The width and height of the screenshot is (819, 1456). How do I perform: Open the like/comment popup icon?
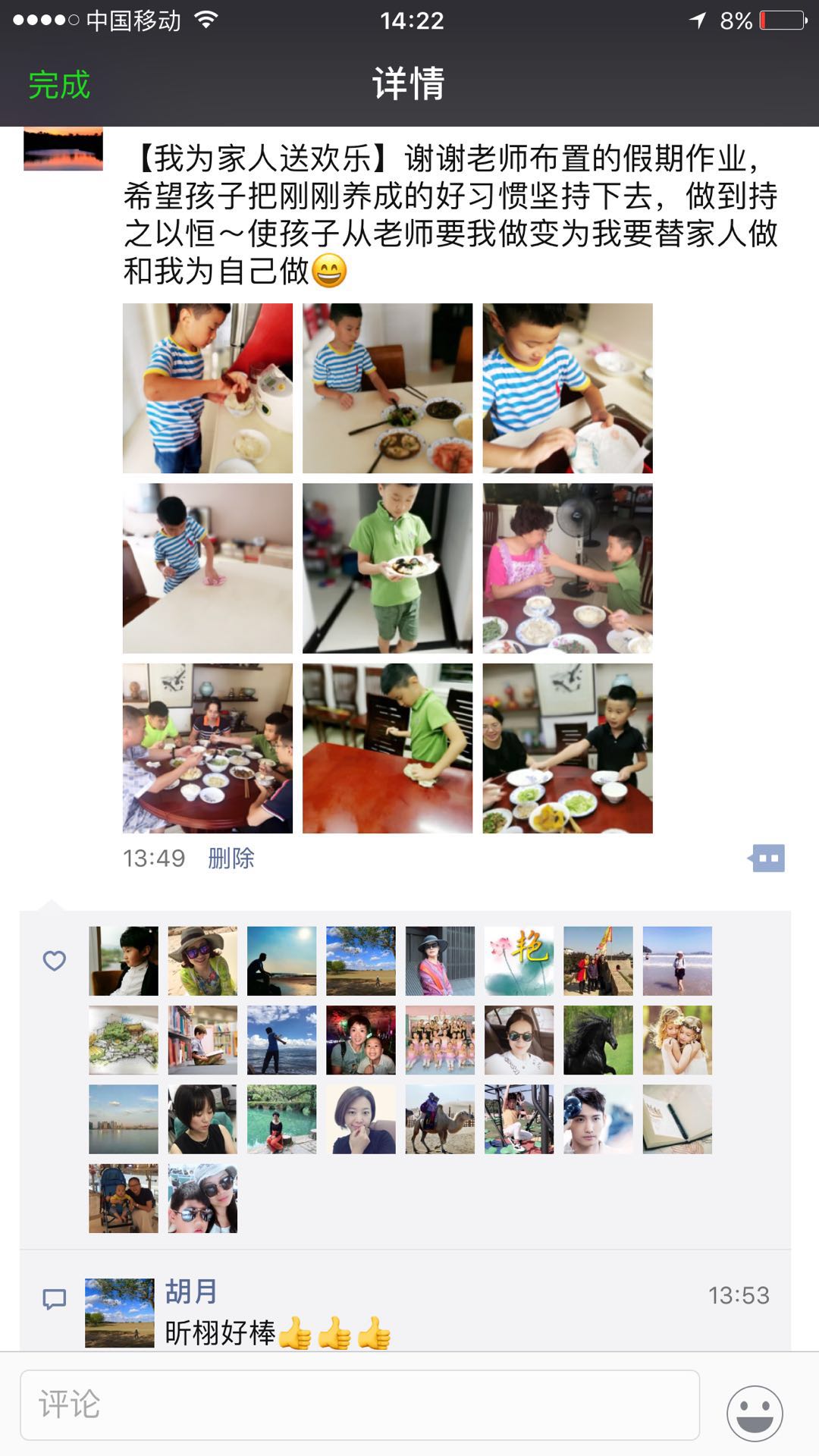coord(767,858)
